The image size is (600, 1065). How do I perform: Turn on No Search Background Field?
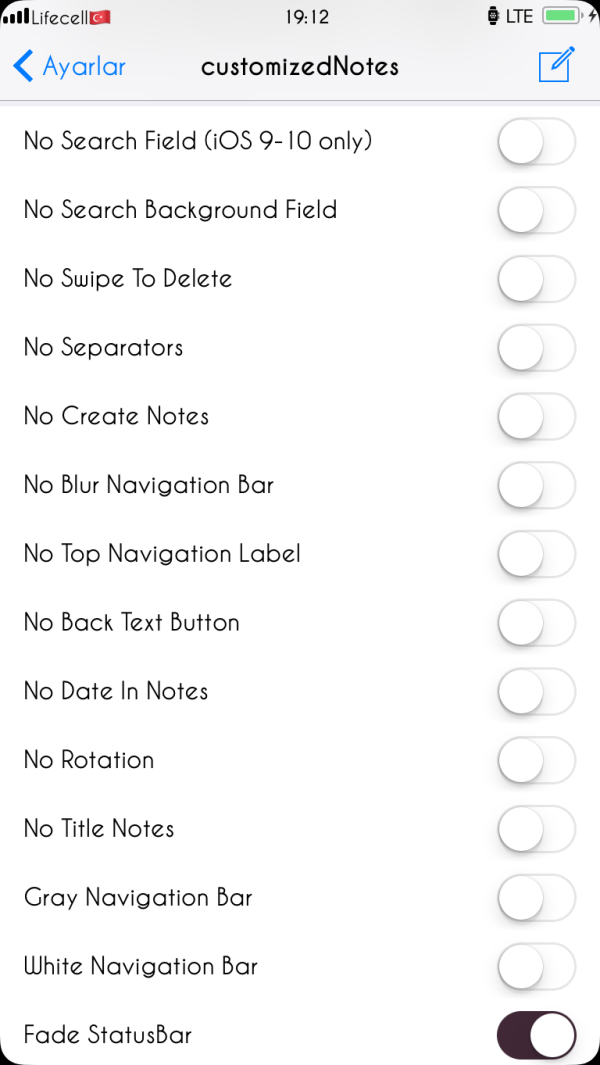536,210
